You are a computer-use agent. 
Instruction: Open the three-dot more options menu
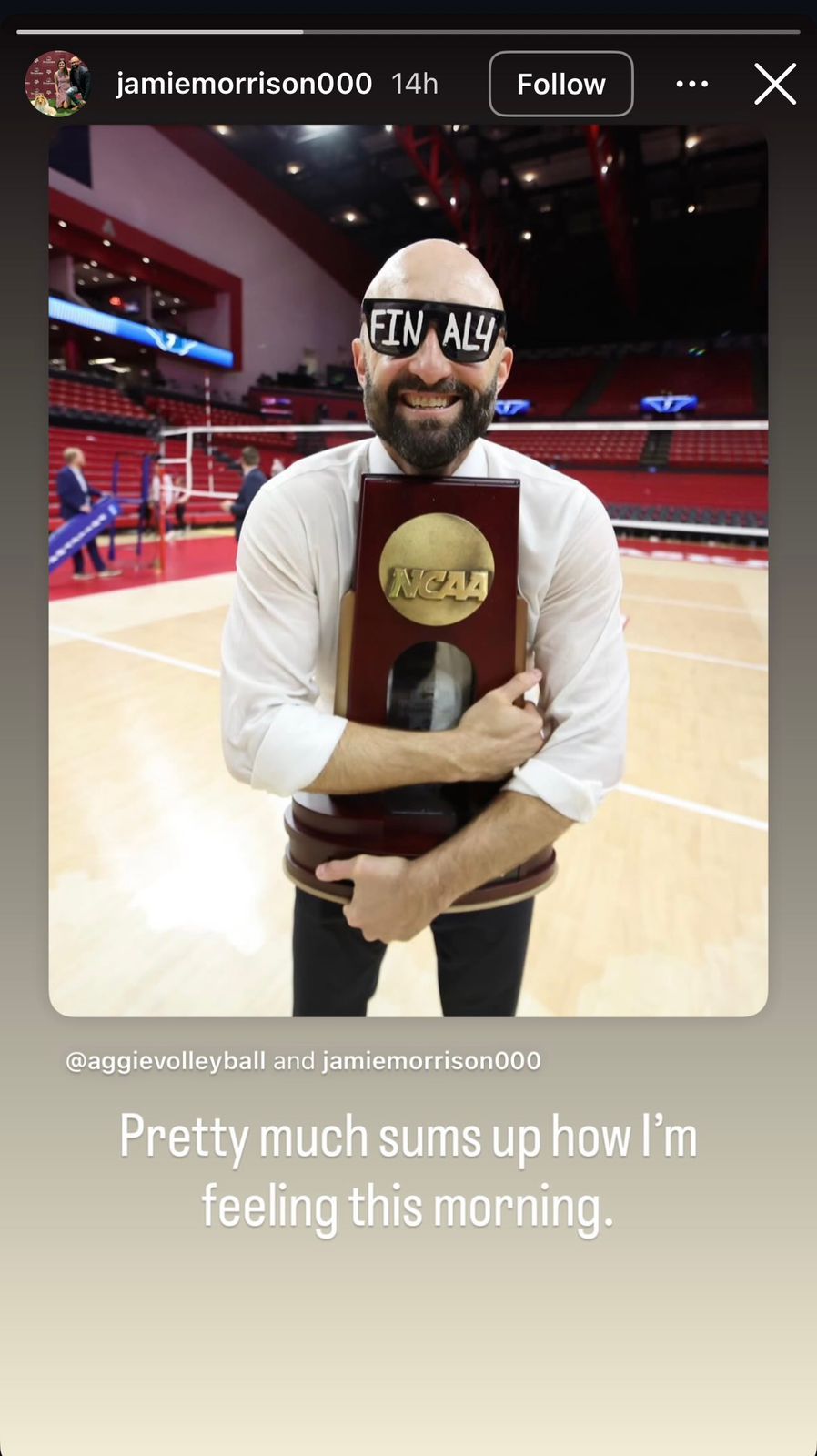[691, 83]
